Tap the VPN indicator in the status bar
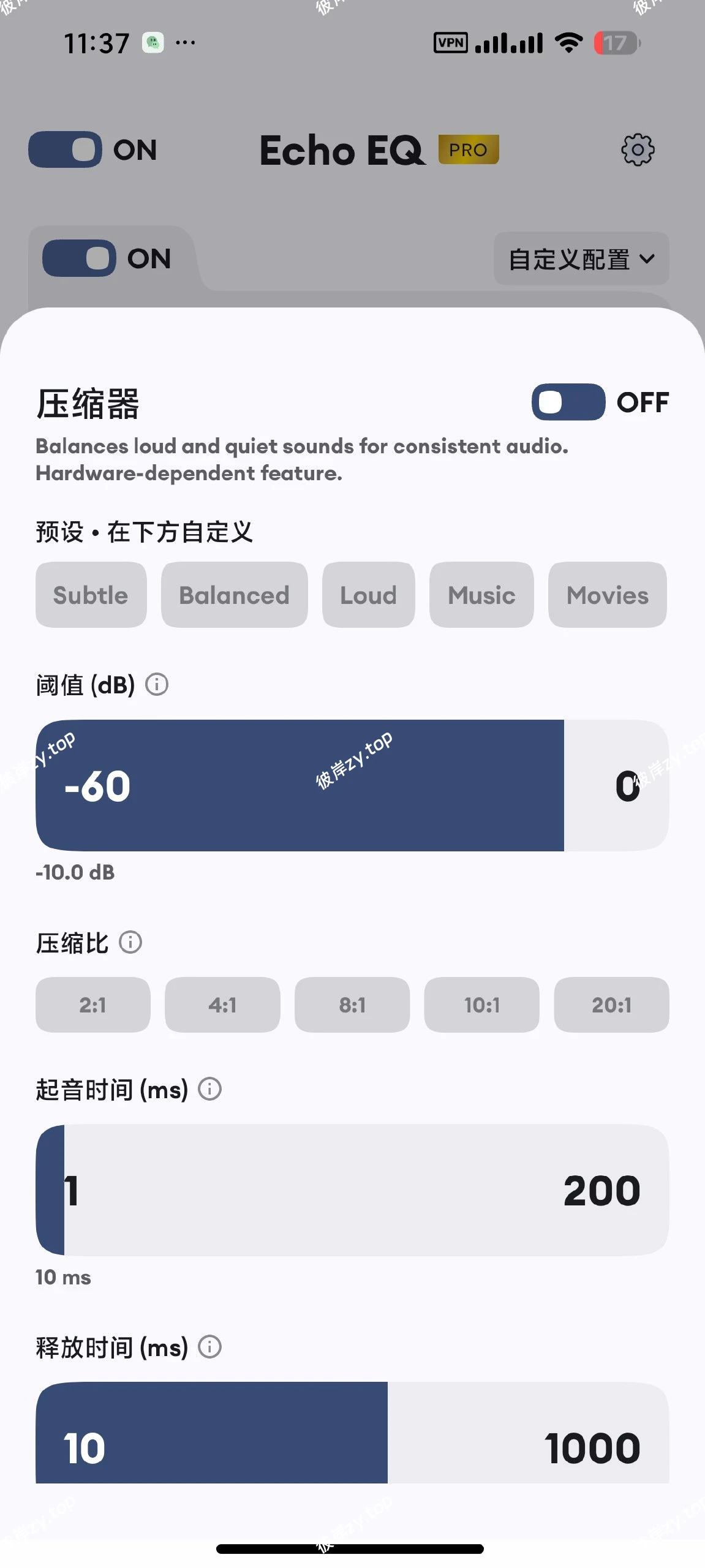Viewport: 705px width, 1568px height. coord(450,43)
